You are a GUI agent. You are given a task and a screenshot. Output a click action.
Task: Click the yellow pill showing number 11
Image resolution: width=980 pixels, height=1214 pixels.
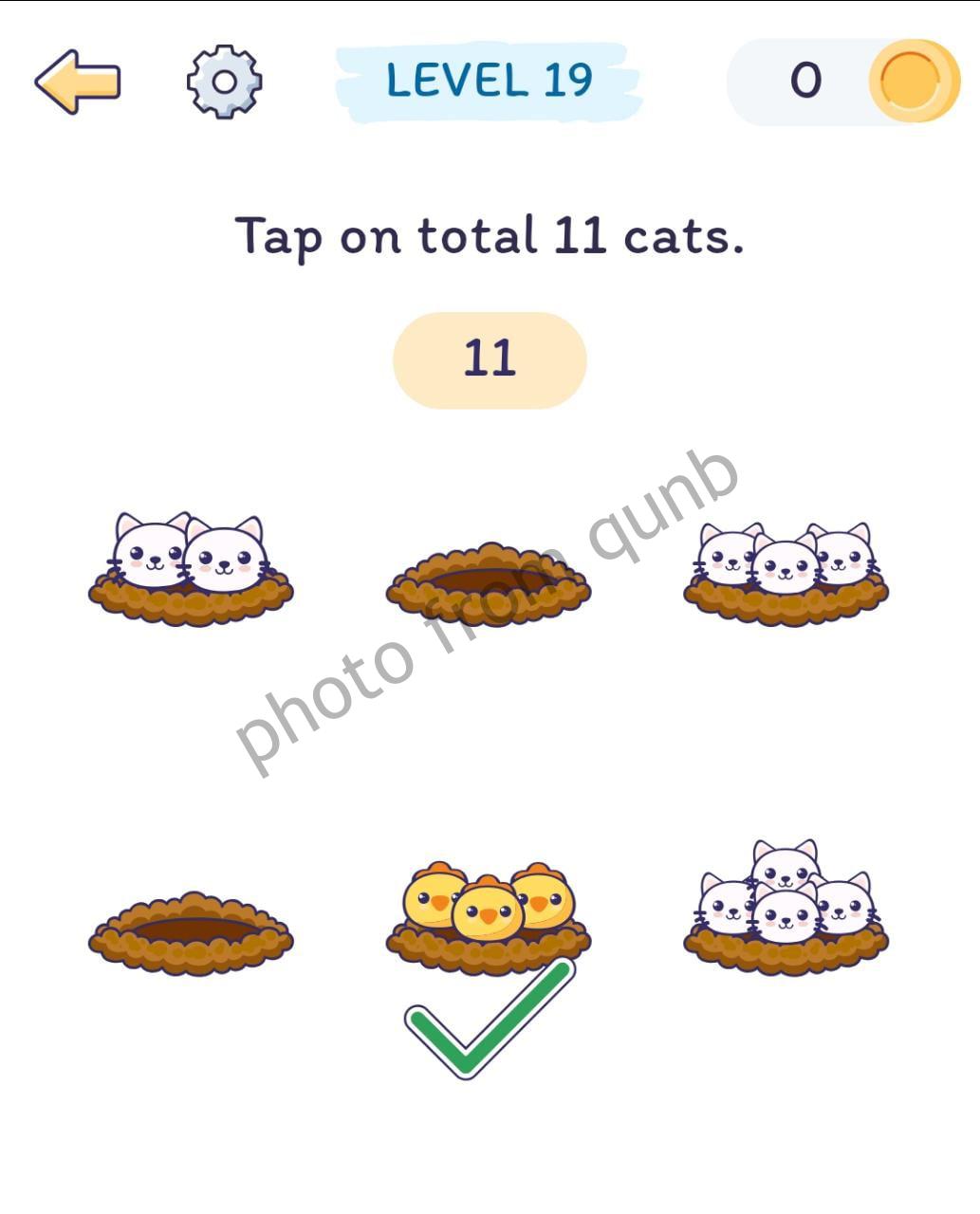[x=489, y=359]
